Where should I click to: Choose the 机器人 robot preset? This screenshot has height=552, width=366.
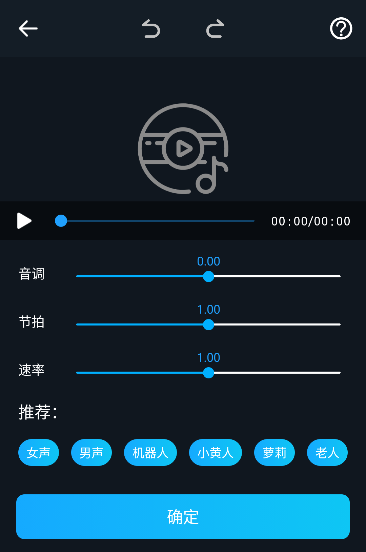pos(150,452)
